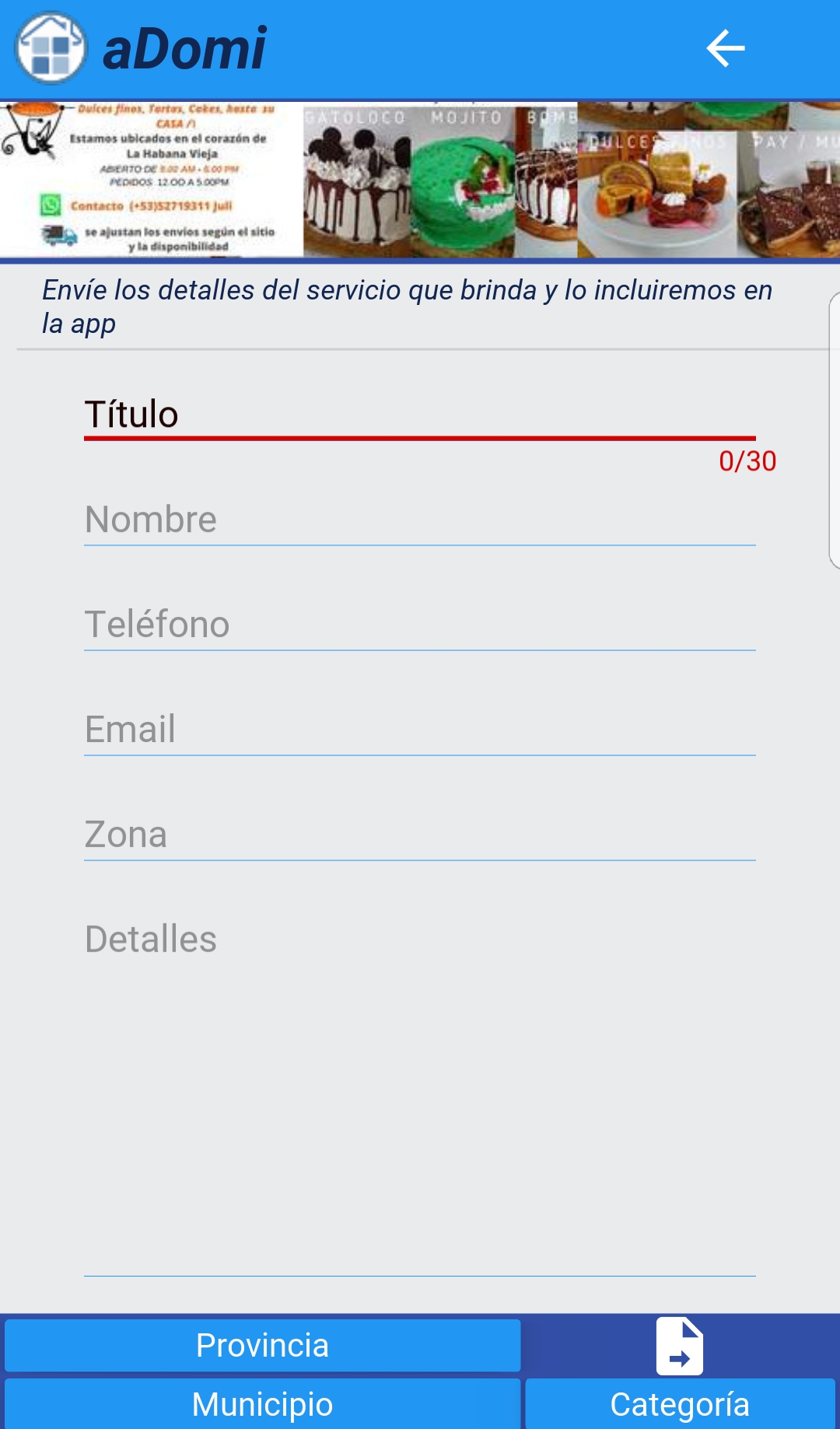
Task: Focus the Título text field
Action: 420,415
